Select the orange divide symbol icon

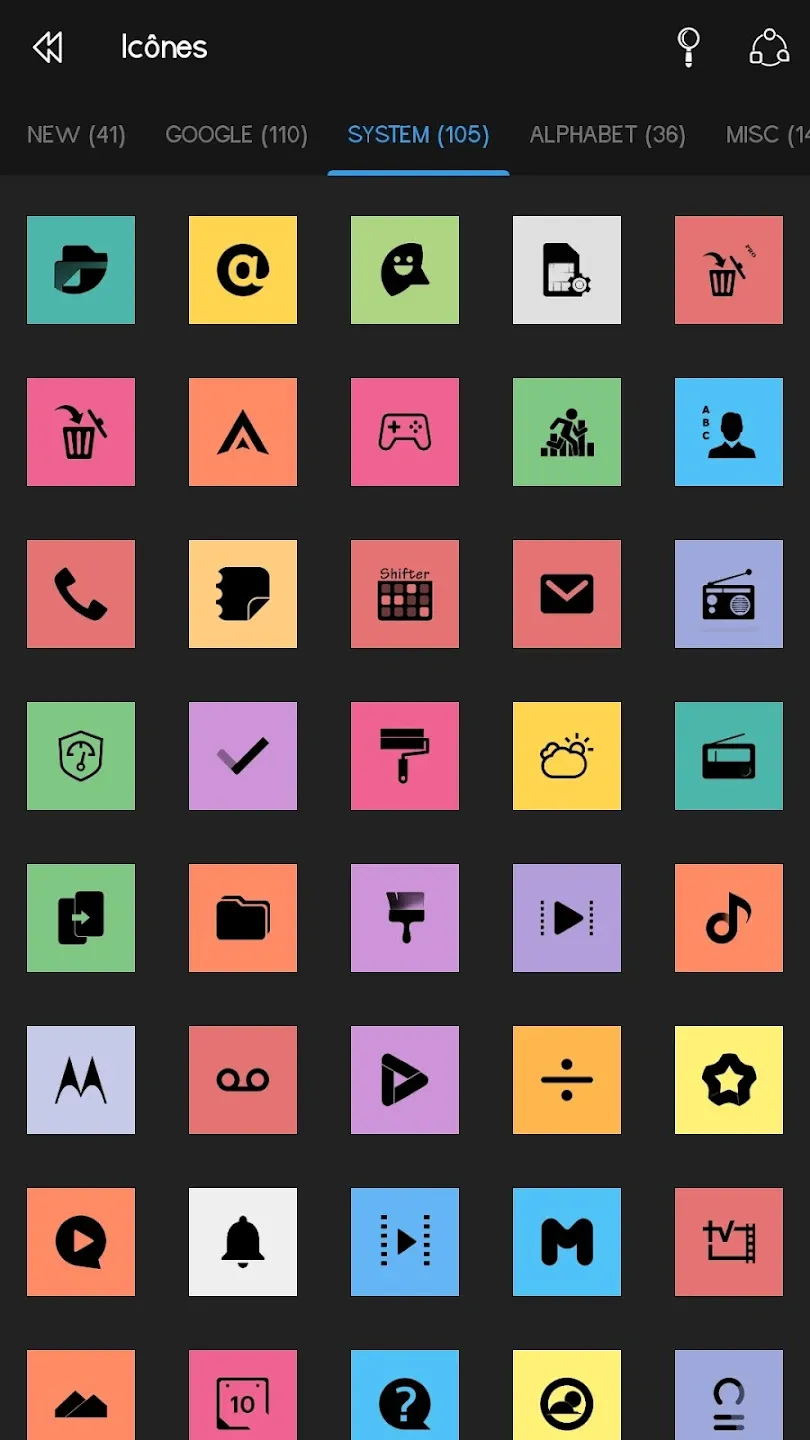(x=567, y=1080)
